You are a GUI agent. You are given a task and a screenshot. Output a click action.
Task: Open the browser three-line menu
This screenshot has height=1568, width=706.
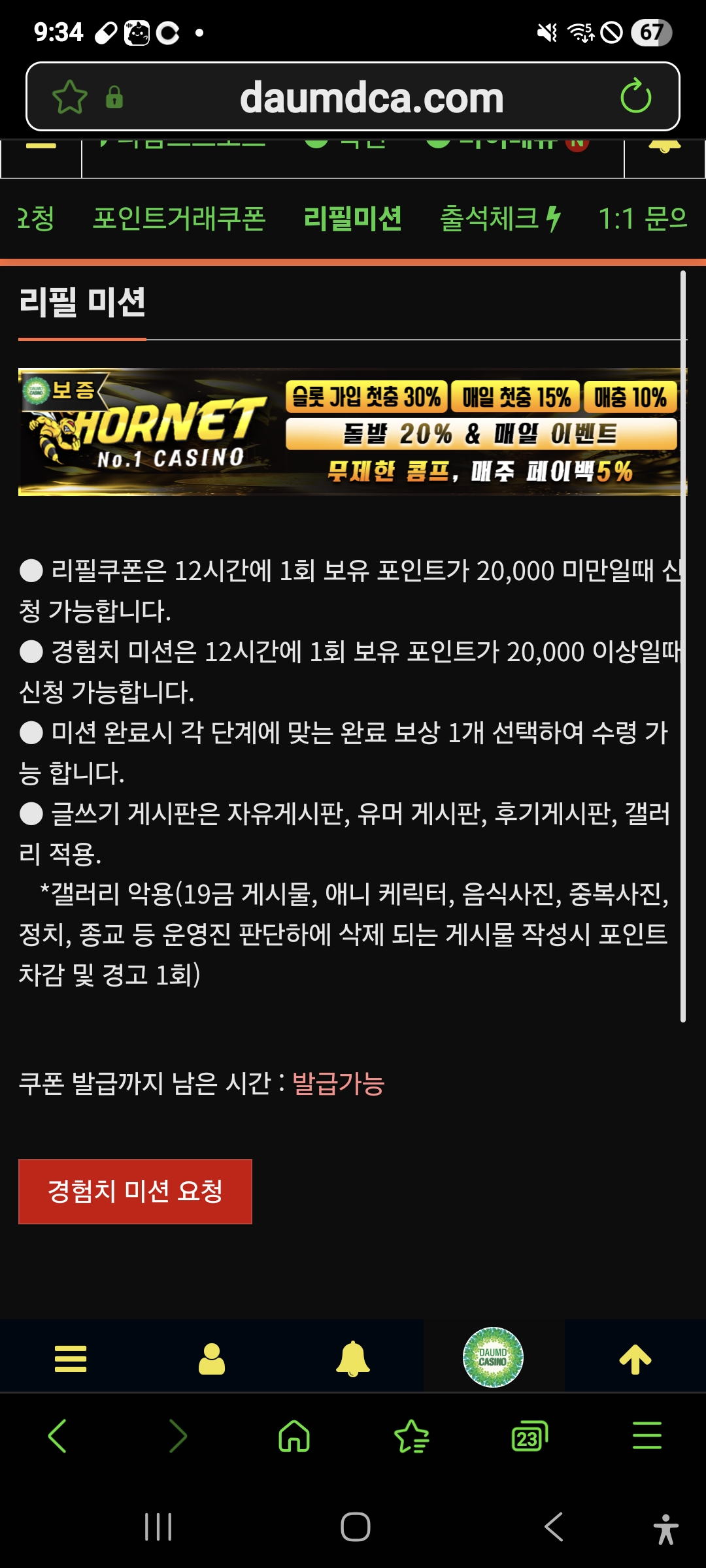coord(647,1436)
